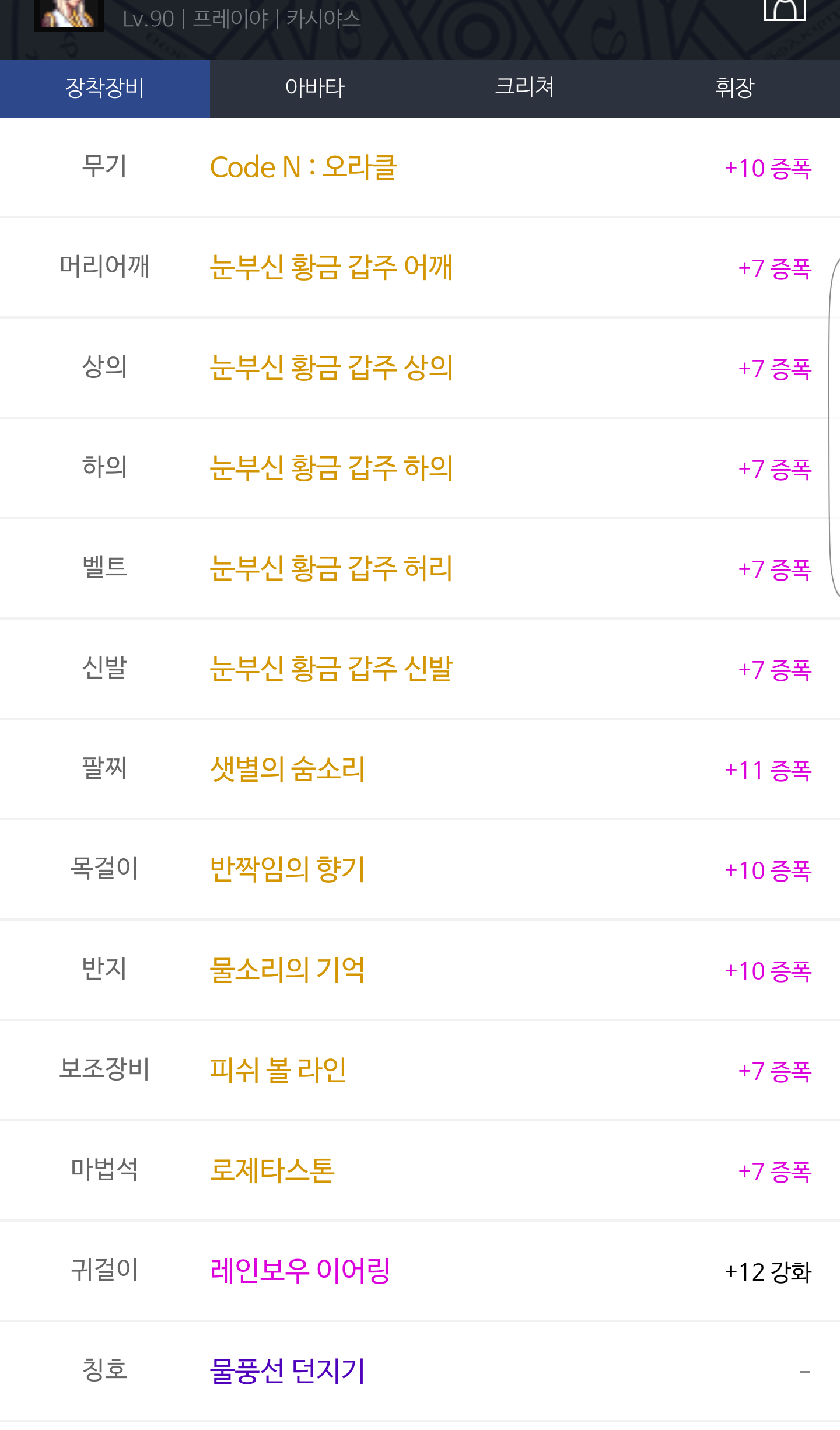
Task: Select the 장착장비 tab
Action: (105, 89)
